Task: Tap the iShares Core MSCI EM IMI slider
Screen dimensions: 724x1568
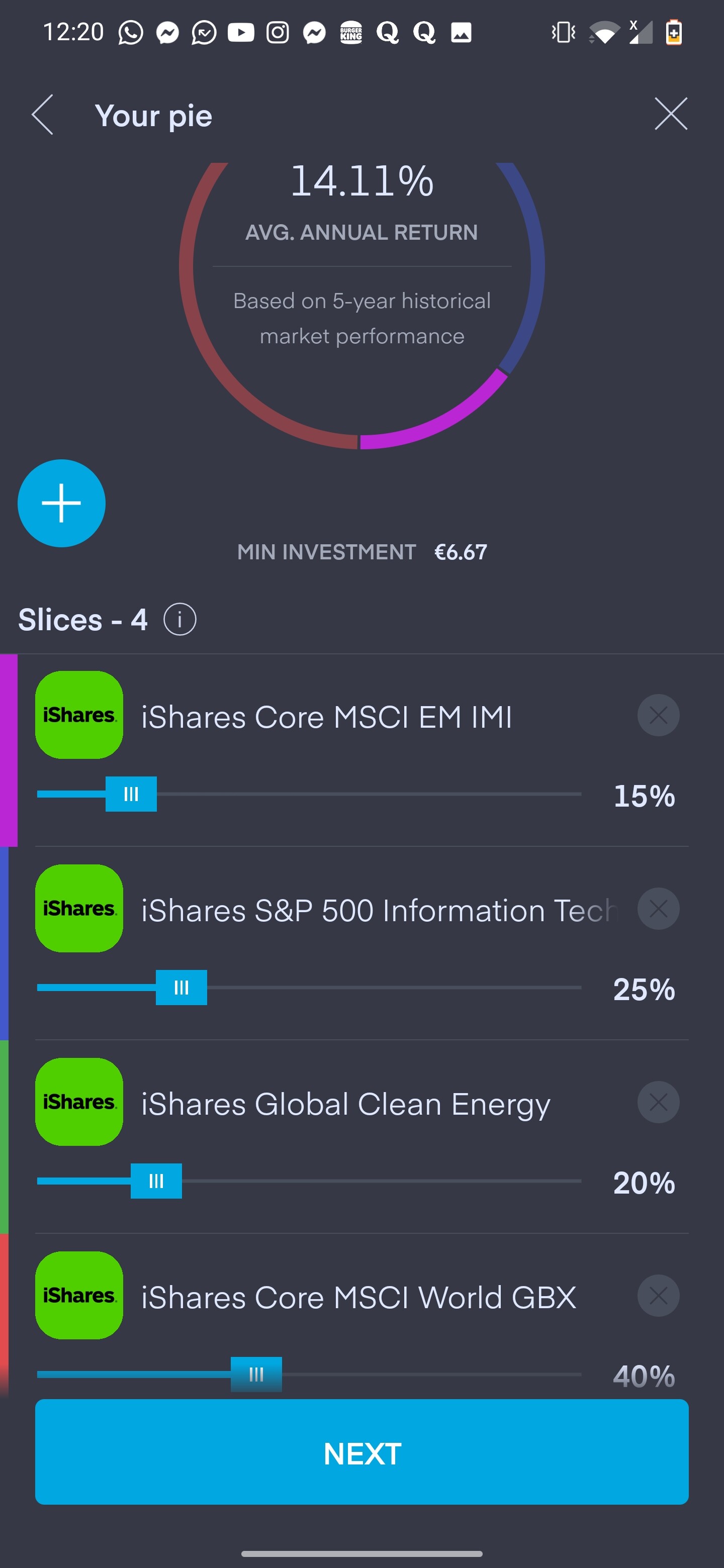Action: click(x=131, y=794)
